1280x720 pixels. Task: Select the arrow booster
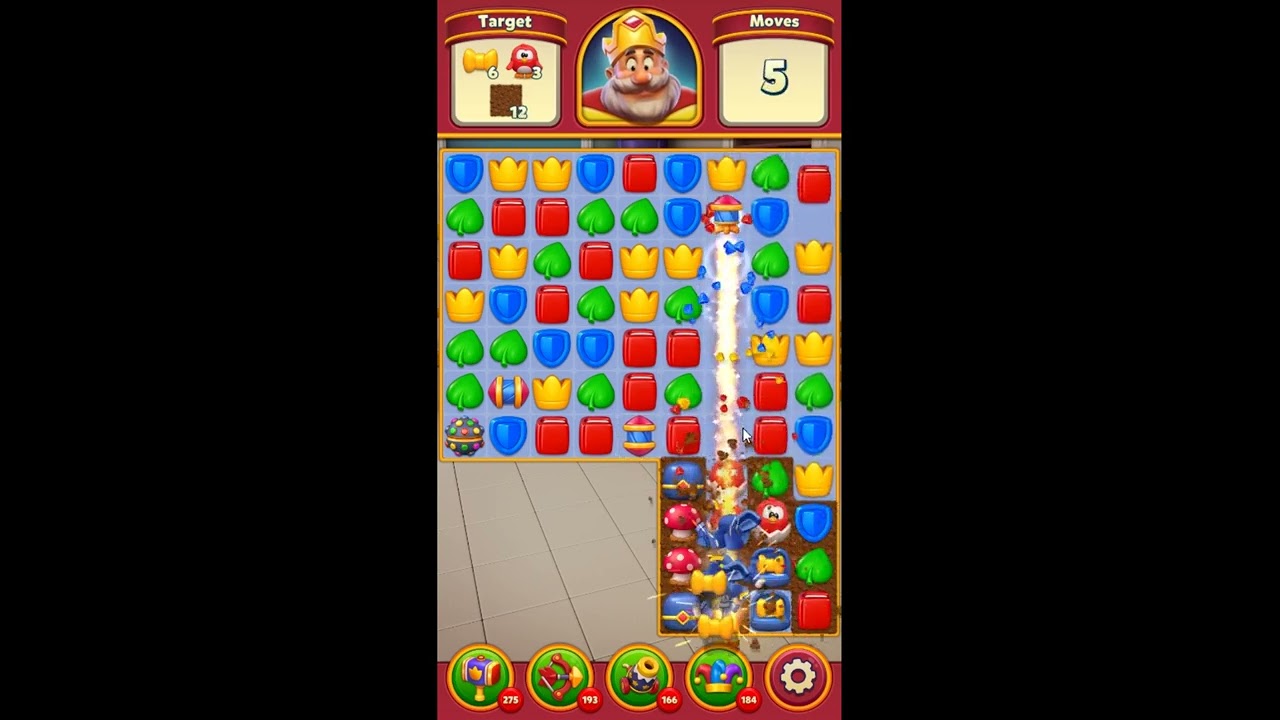559,677
